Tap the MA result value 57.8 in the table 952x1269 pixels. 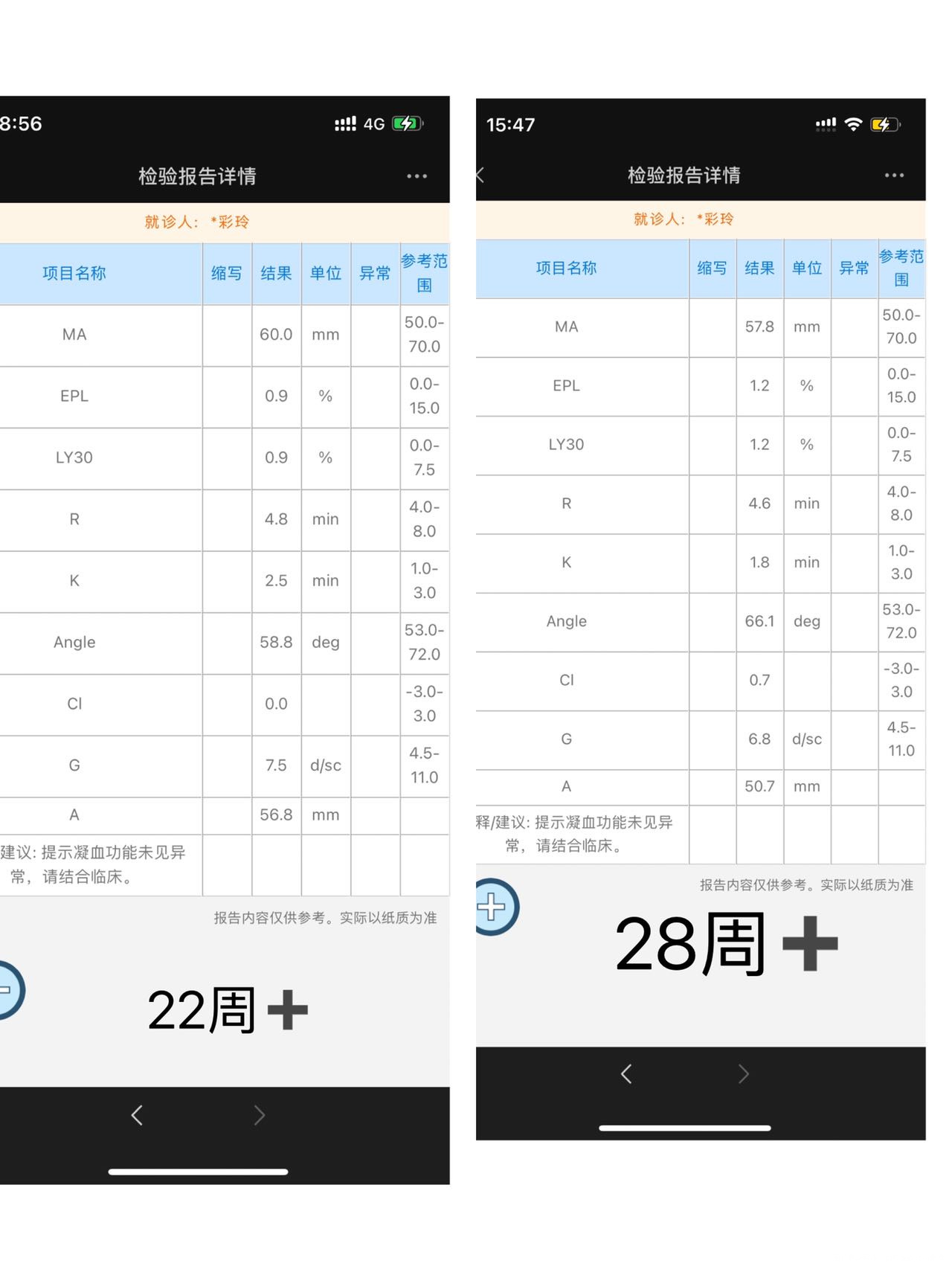760,327
